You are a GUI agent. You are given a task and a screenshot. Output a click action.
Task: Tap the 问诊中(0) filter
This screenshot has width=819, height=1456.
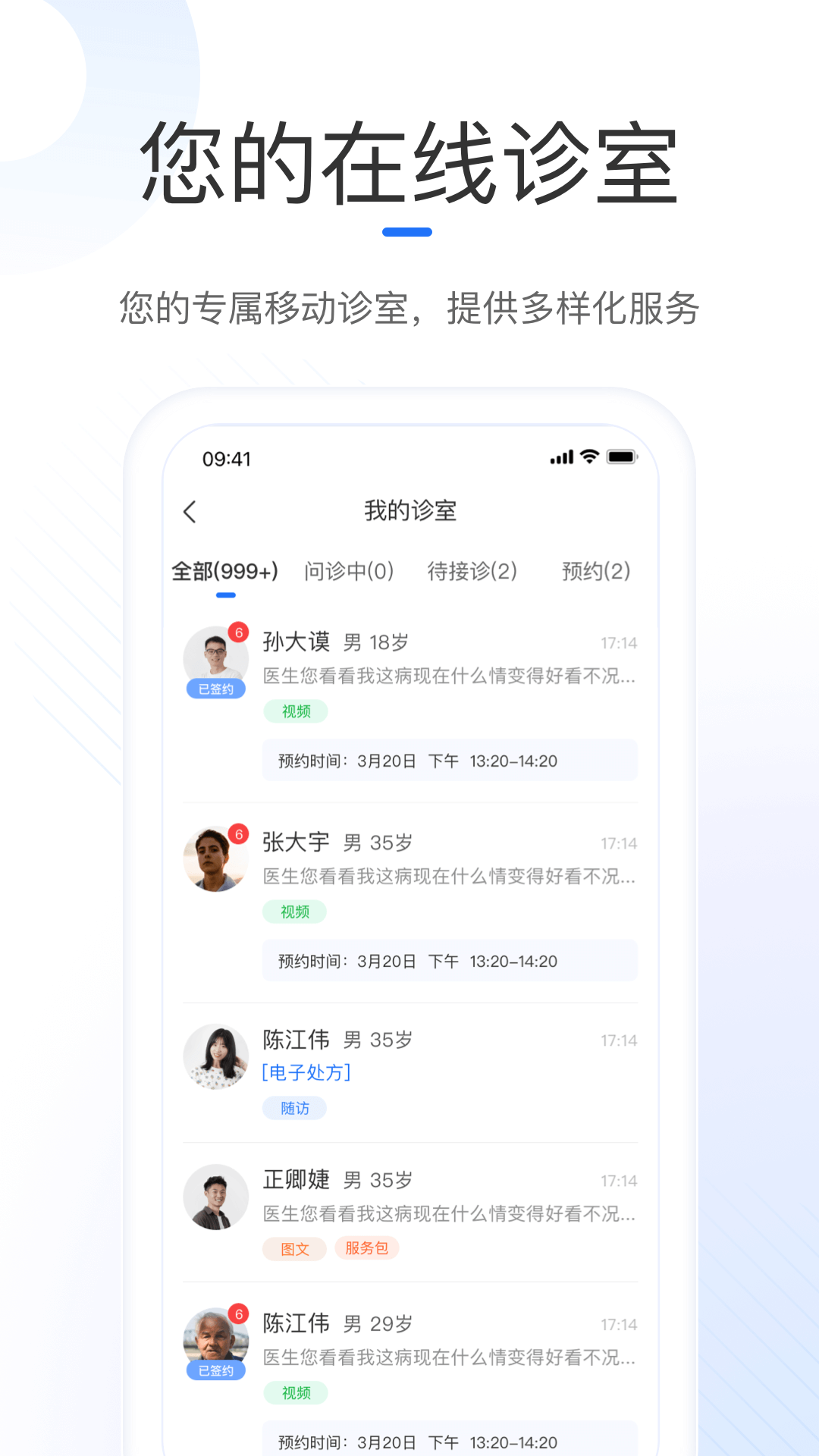[348, 571]
